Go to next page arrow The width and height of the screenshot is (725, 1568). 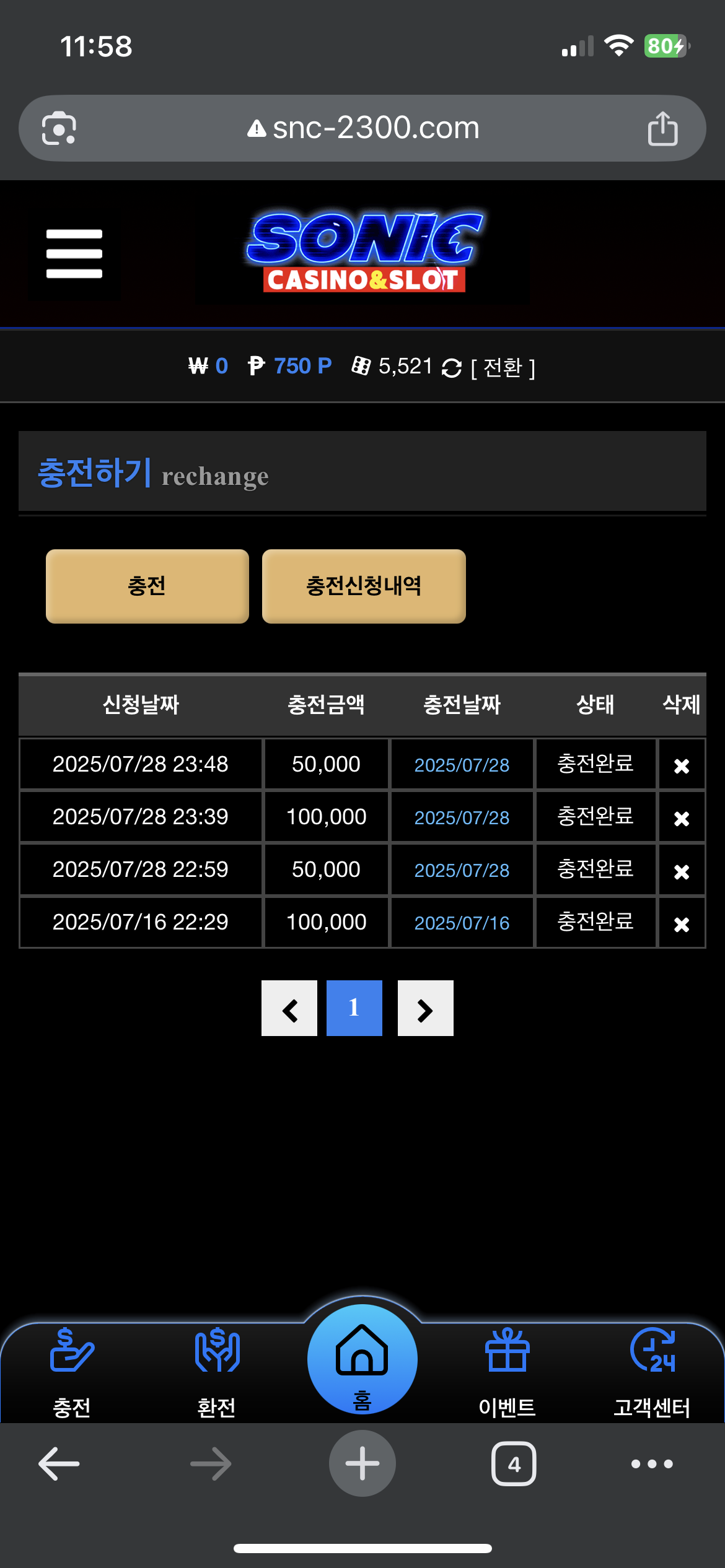426,1008
